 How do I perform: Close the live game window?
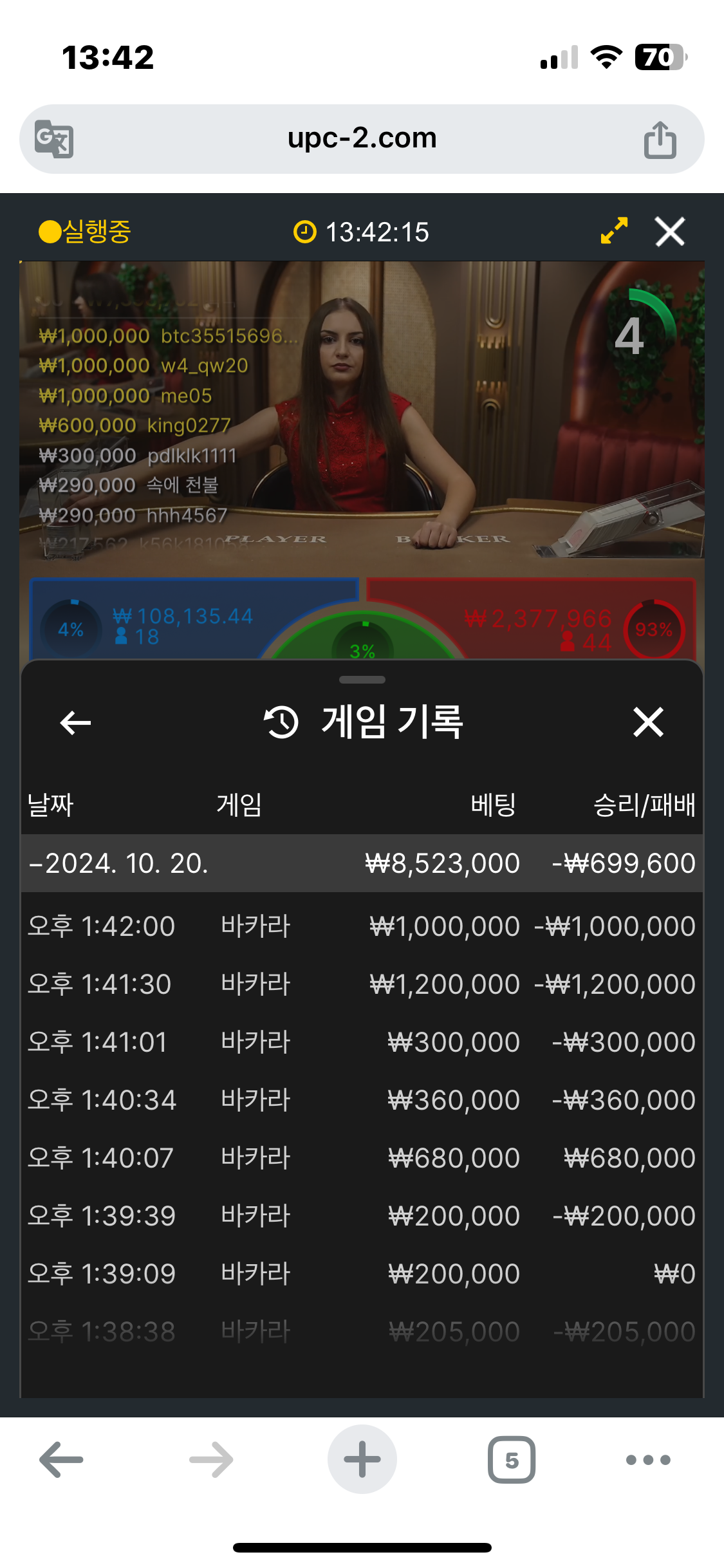(x=670, y=232)
